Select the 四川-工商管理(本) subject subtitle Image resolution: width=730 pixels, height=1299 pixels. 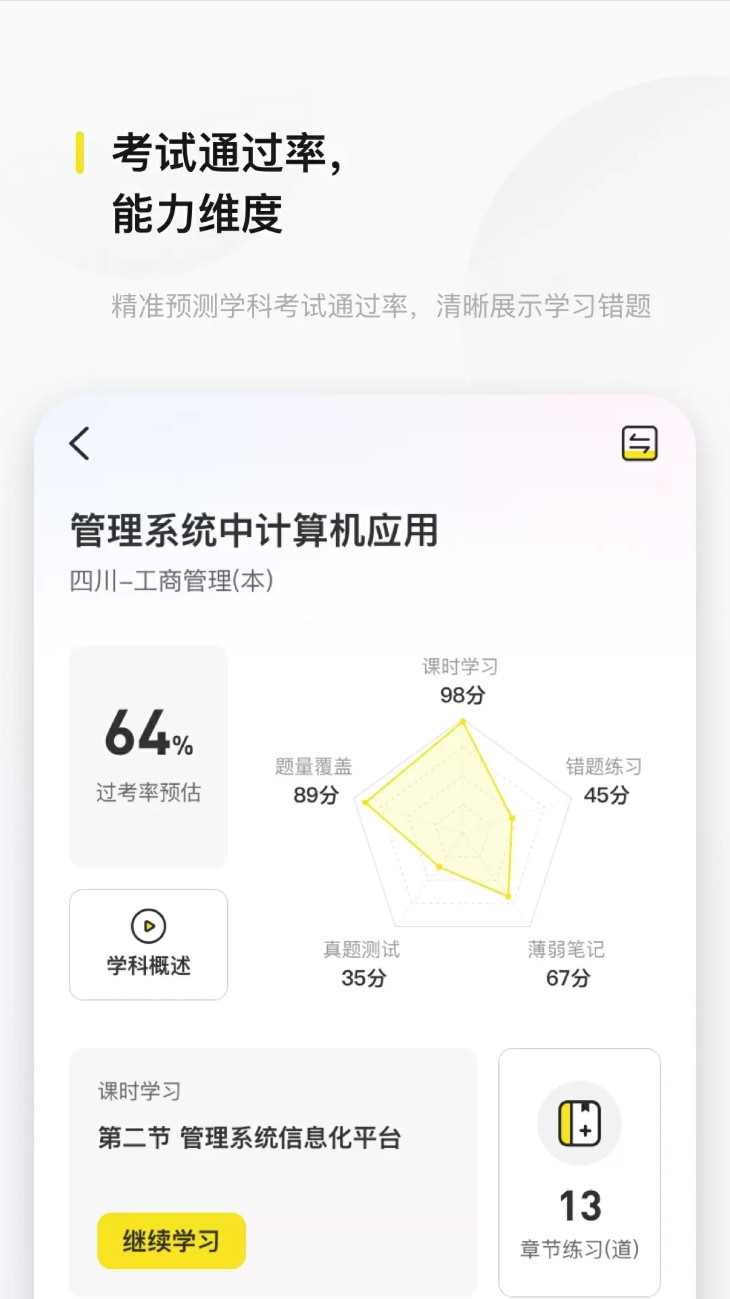(172, 580)
